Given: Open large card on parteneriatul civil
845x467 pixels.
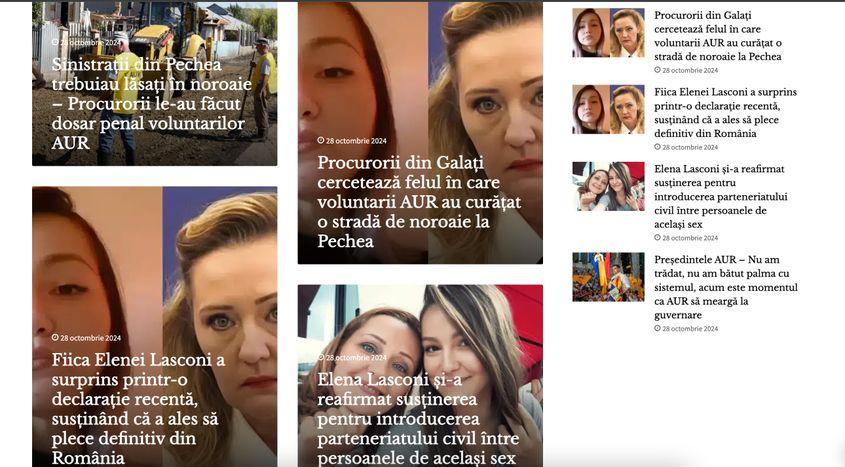Looking at the screenshot, I should 417,419.
